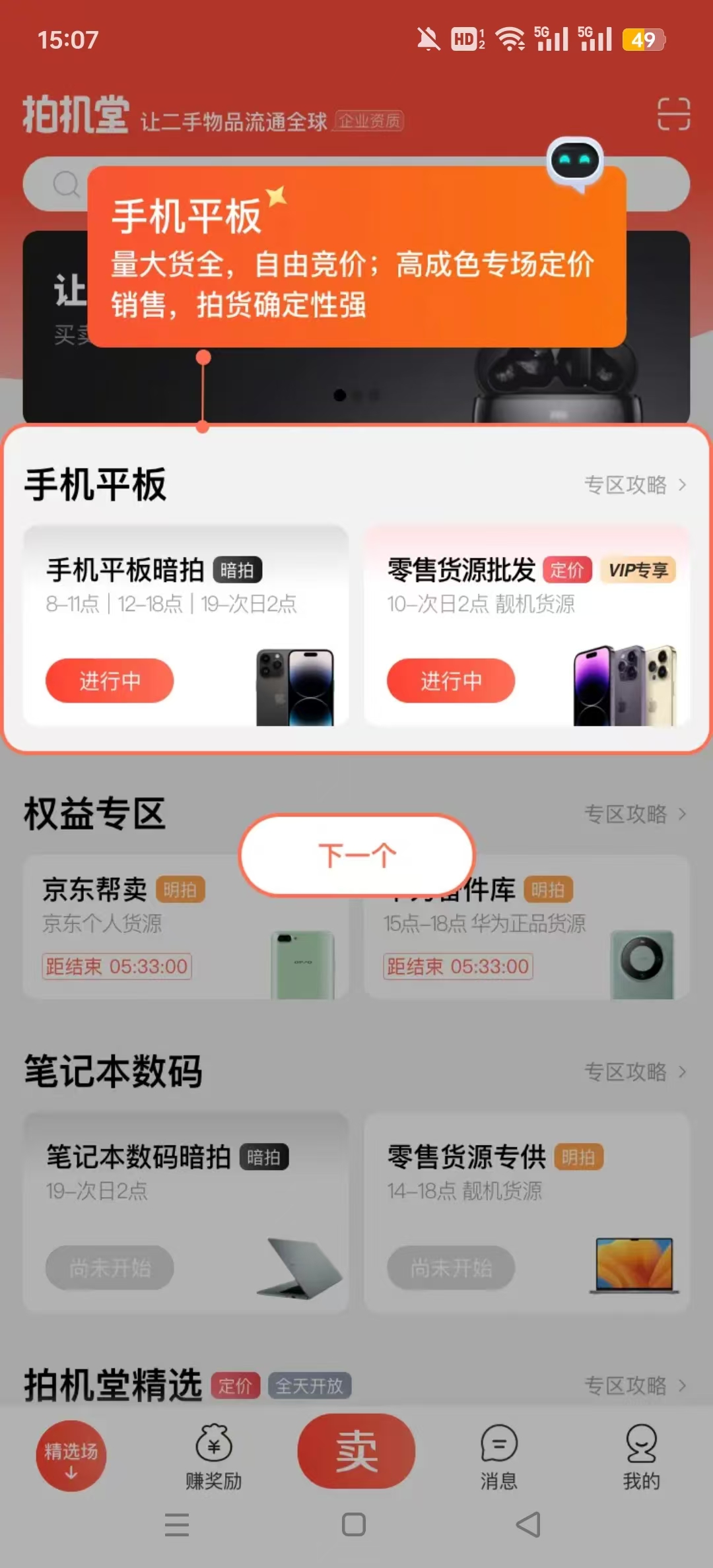Open the 手机平板暗拍 auction card
This screenshot has width=713, height=1568.
pyautogui.click(x=186, y=624)
